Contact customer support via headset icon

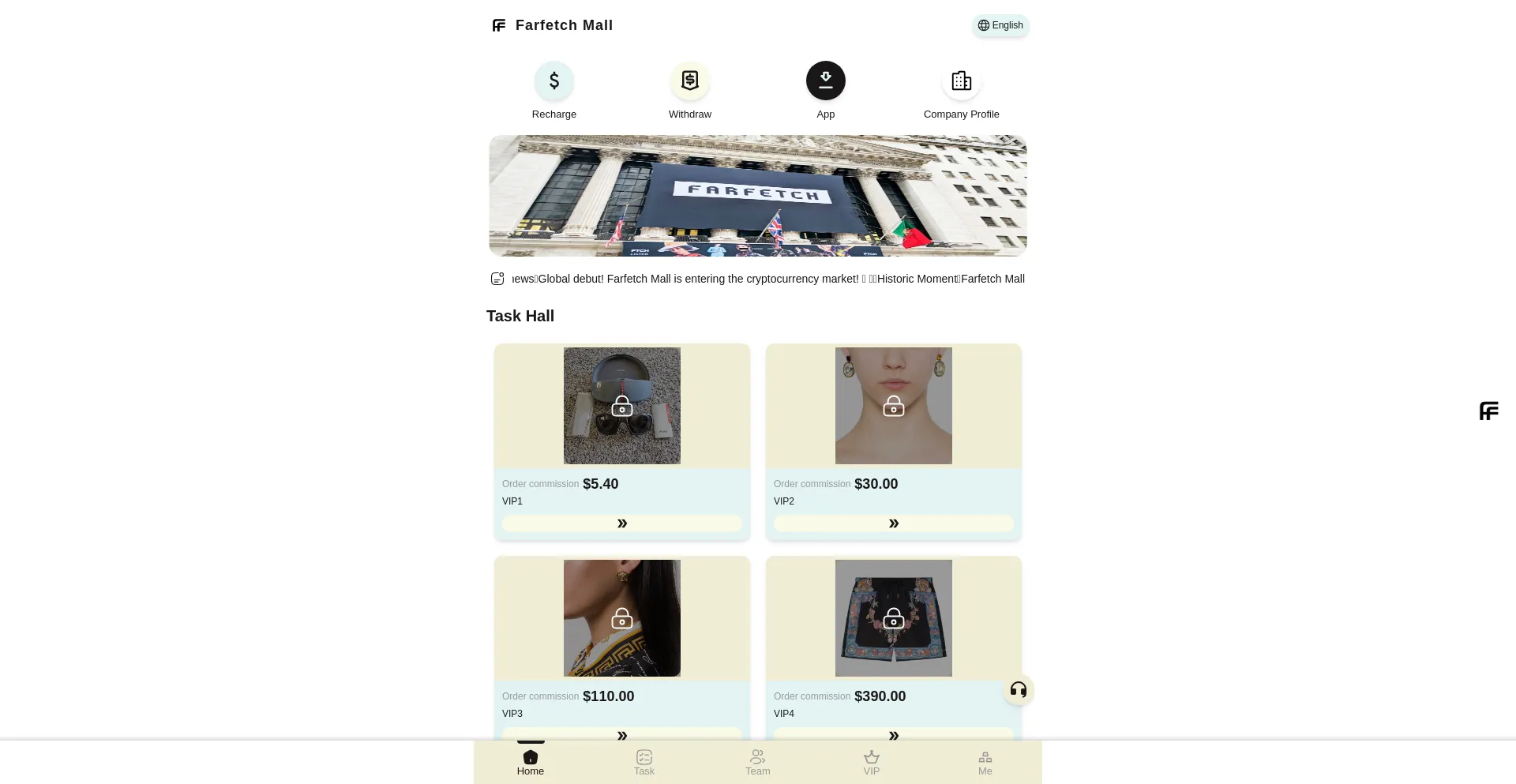pyautogui.click(x=1018, y=690)
